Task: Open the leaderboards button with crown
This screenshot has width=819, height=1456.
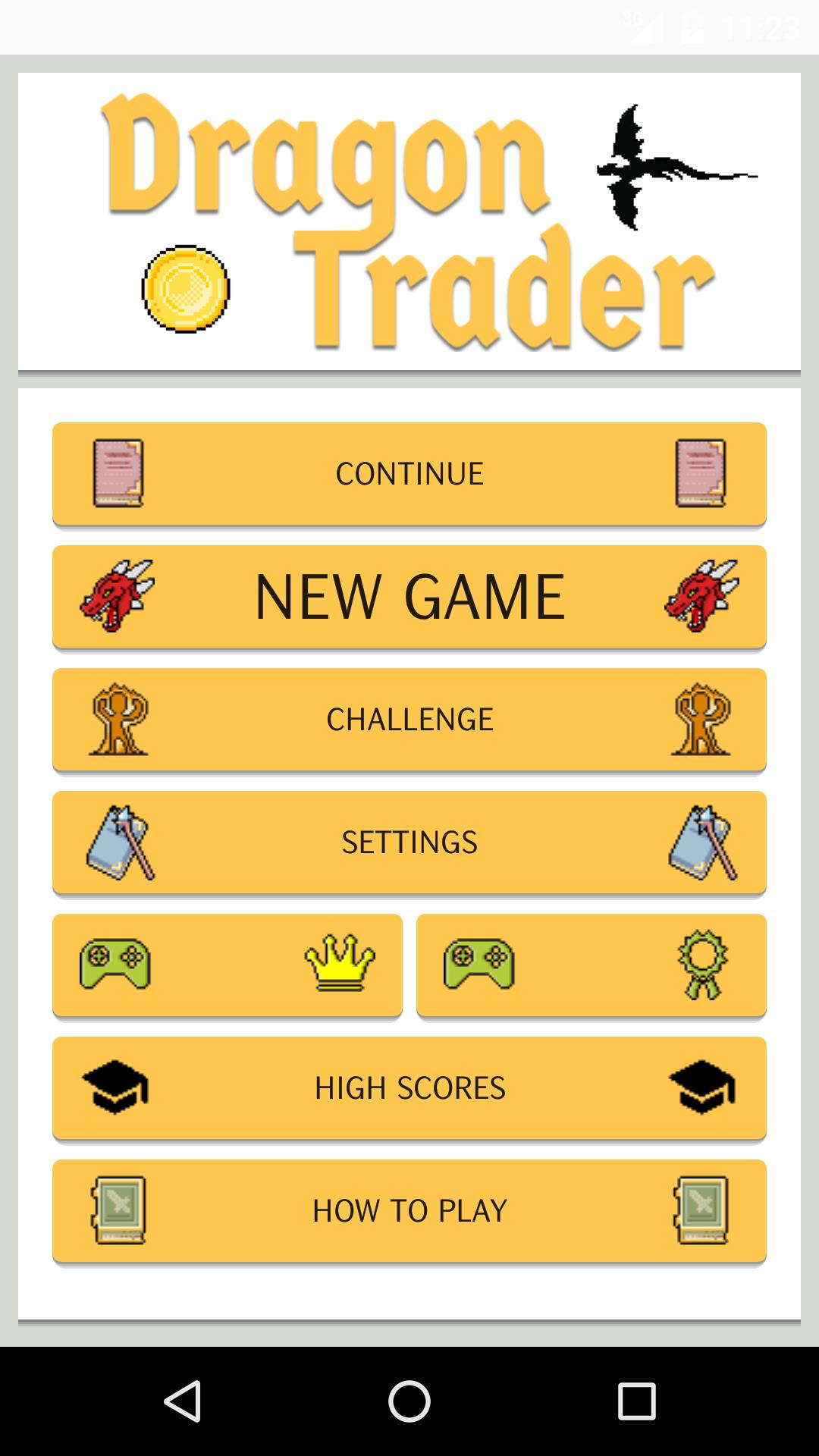Action: pyautogui.click(x=227, y=965)
